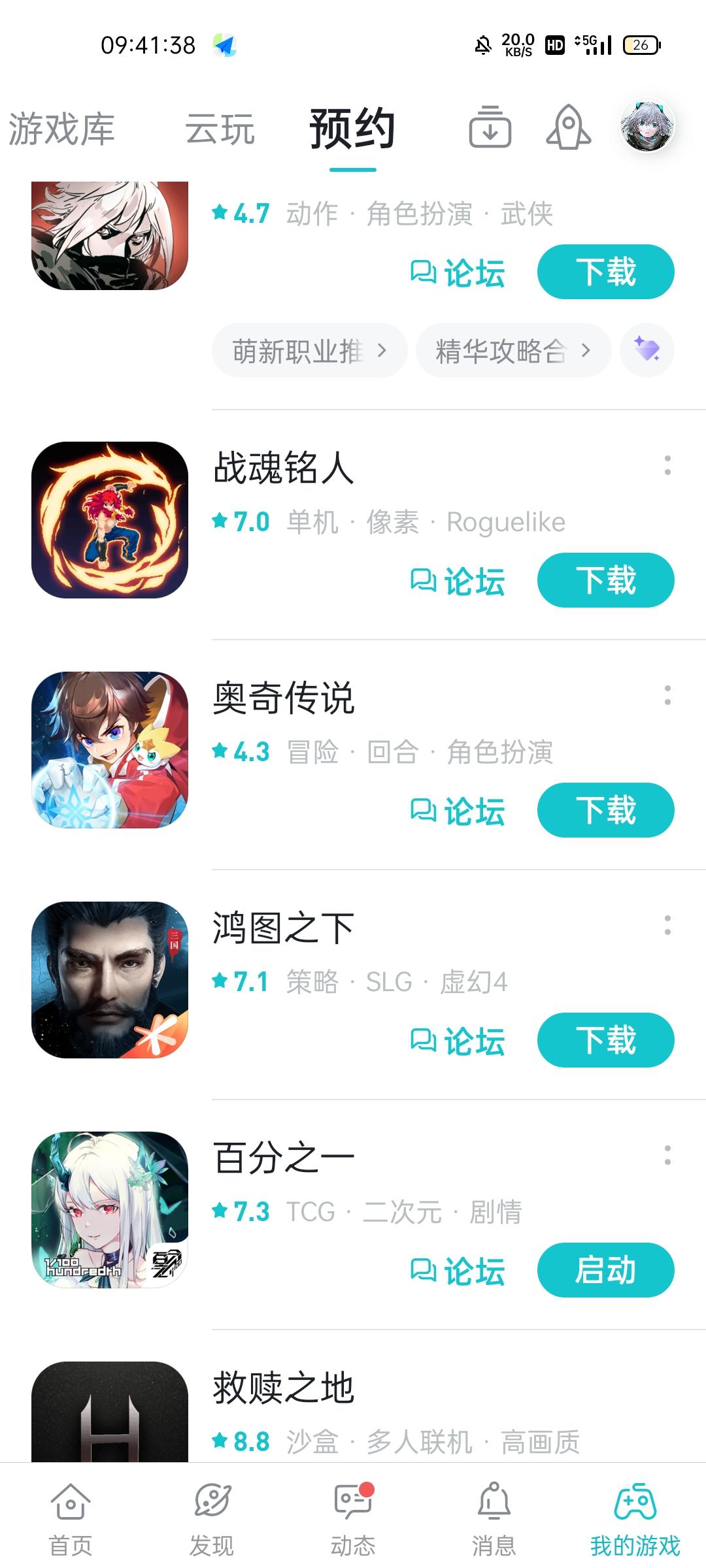Open the rocket booster icon
The width and height of the screenshot is (706, 1568).
(x=568, y=127)
